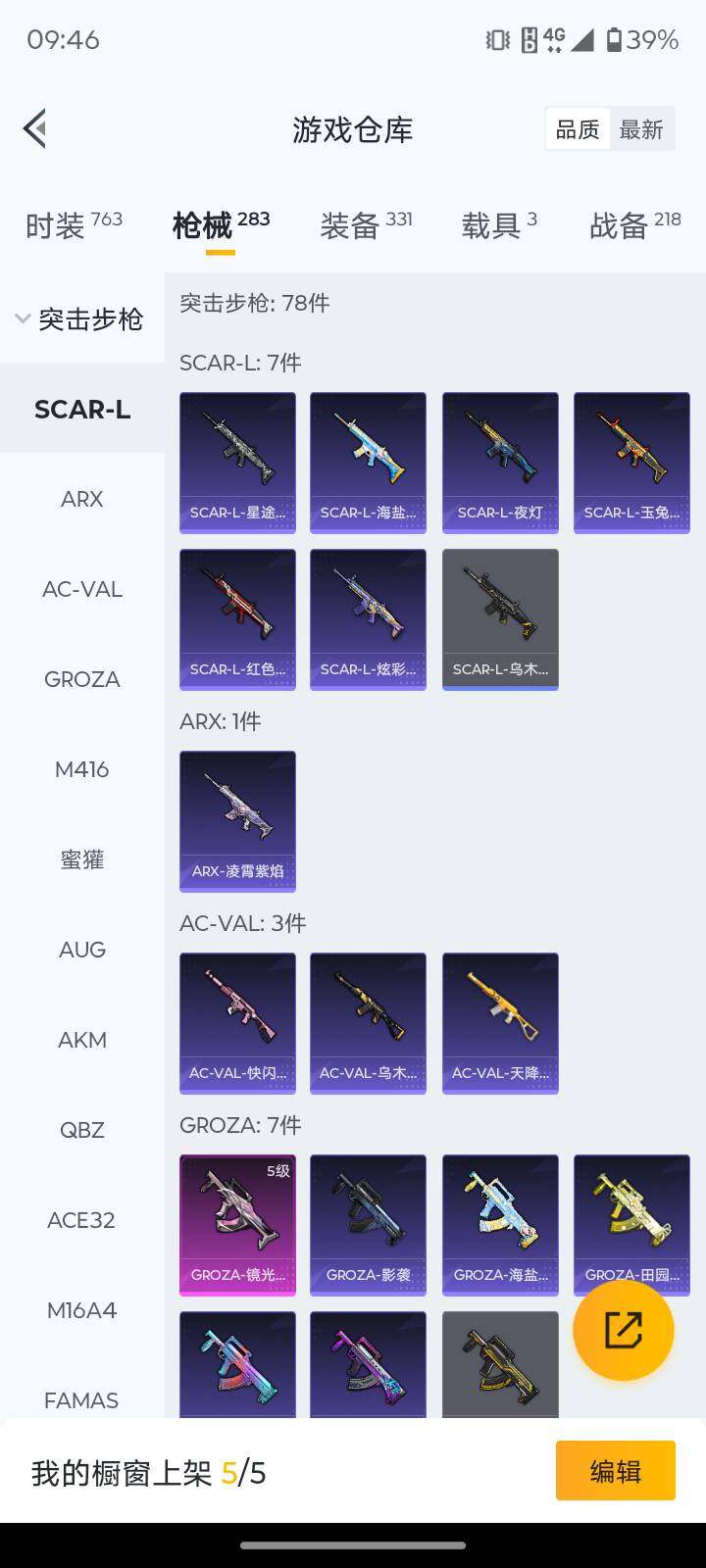Collapse the 突击步枪 category
The image size is (706, 1568).
coord(80,319)
